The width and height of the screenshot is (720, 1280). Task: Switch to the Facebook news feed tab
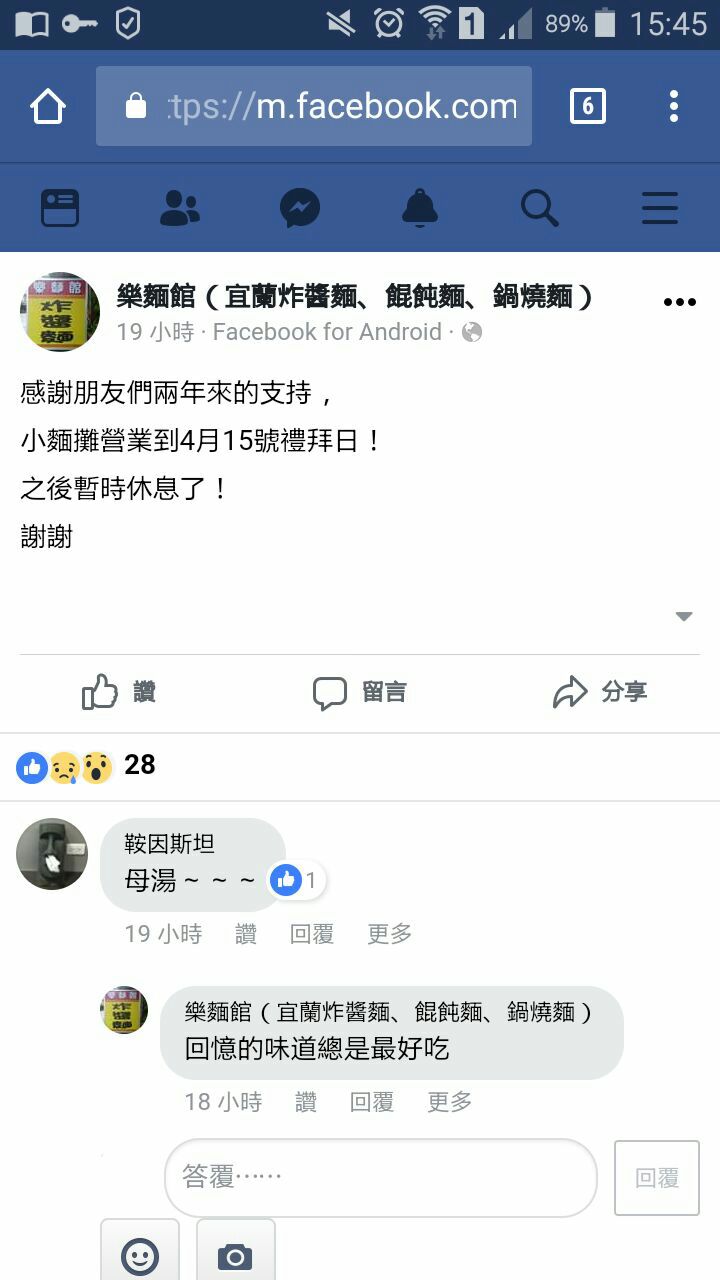[x=60, y=209]
